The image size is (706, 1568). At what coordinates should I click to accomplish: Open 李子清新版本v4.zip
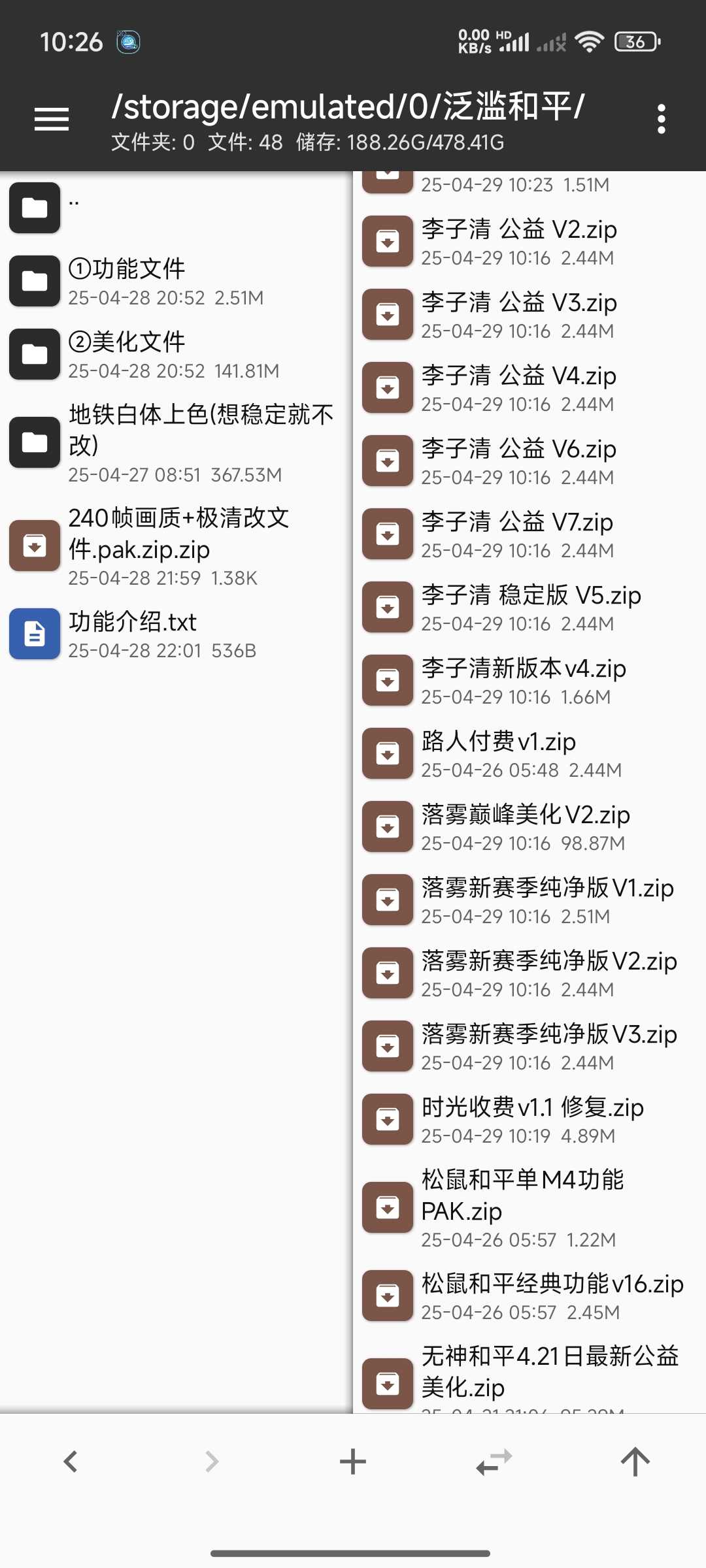(x=529, y=681)
